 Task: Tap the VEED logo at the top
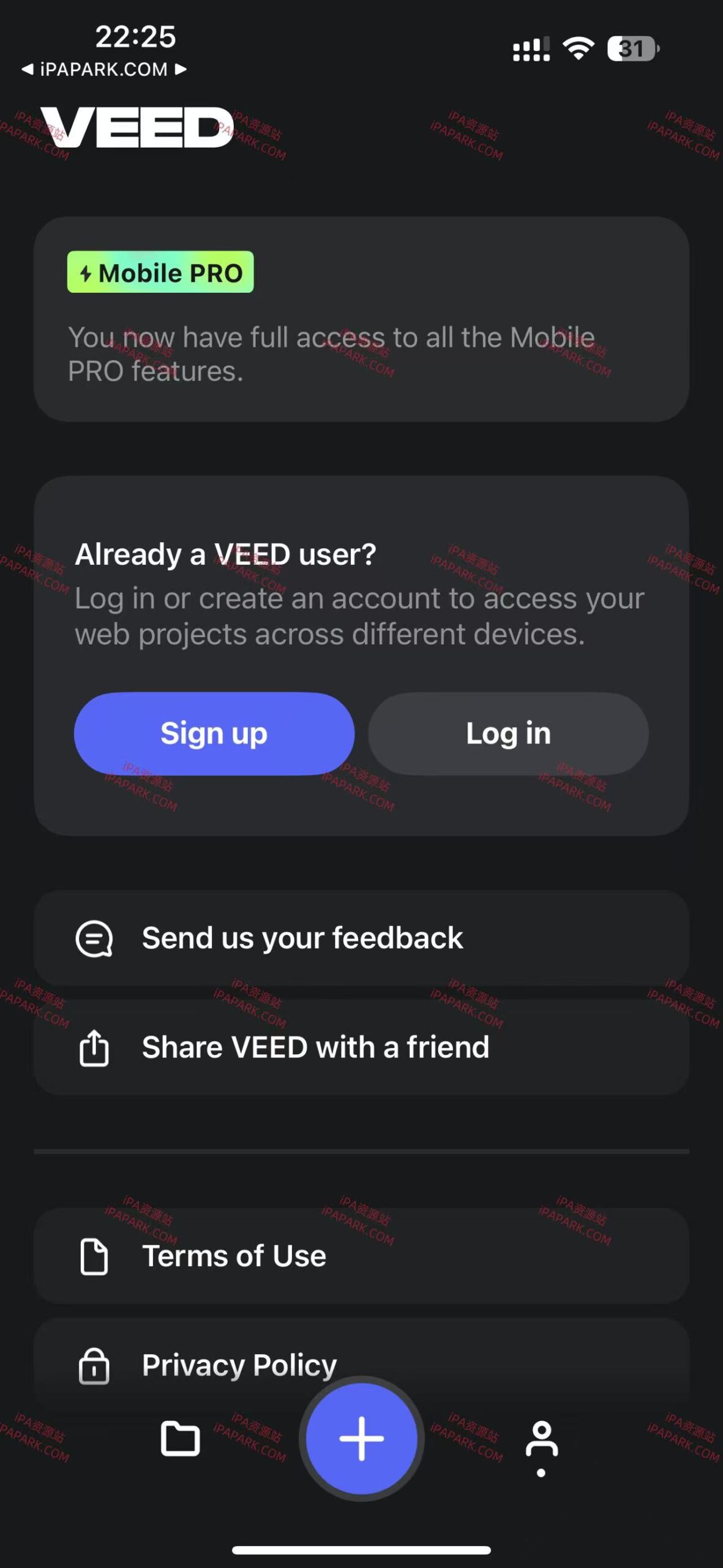coord(133,129)
